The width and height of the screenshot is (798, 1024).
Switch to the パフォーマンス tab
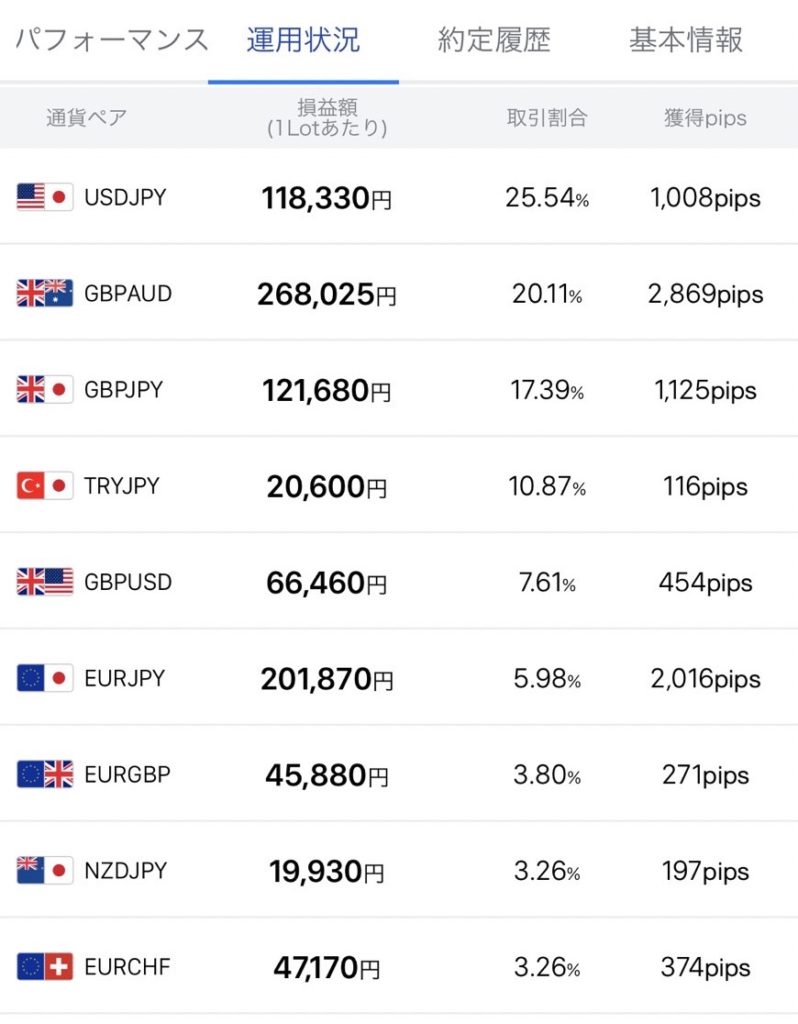click(x=111, y=41)
